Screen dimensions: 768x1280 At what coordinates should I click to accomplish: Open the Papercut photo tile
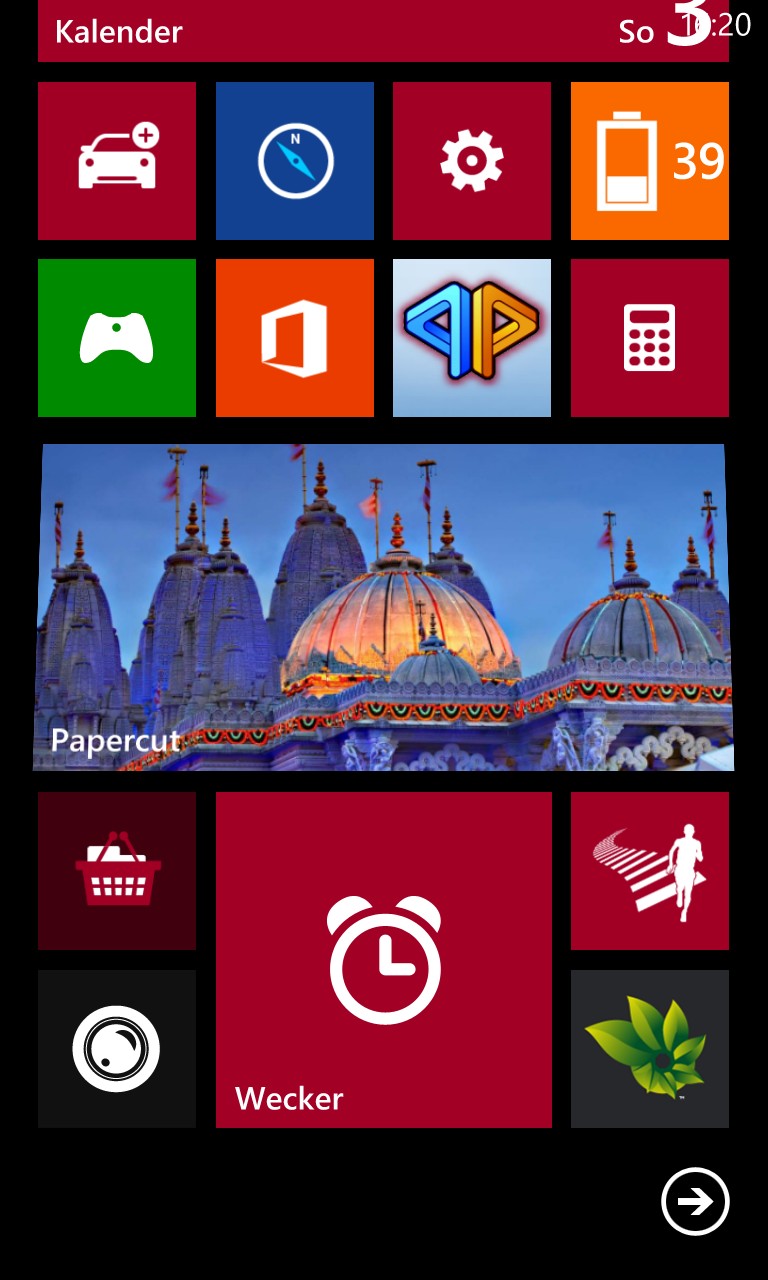click(383, 607)
